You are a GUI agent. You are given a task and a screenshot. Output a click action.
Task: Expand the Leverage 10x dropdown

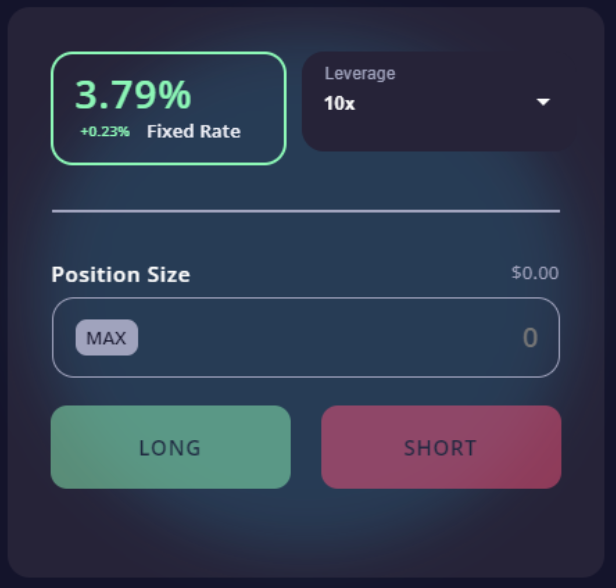(437, 102)
